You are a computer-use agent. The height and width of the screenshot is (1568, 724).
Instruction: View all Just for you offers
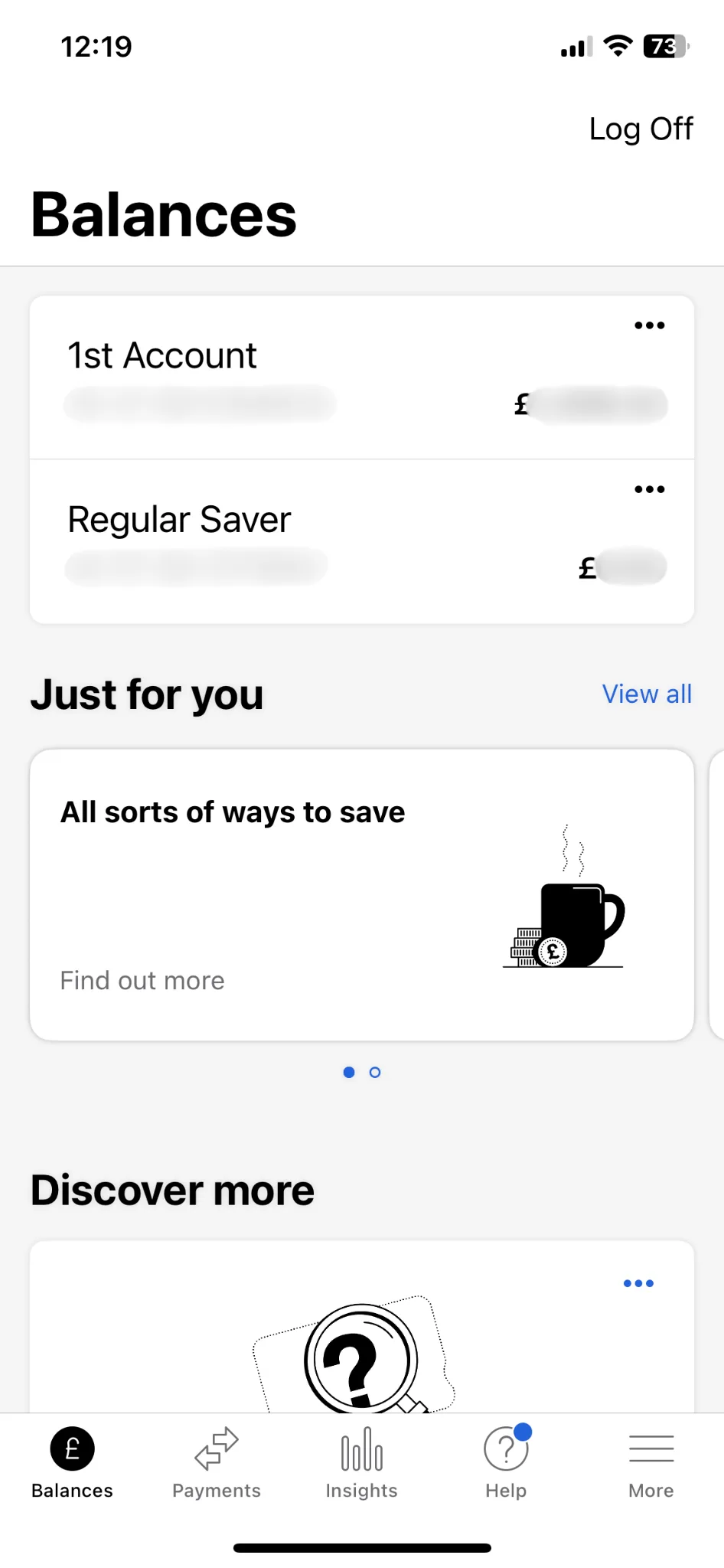[x=647, y=694]
